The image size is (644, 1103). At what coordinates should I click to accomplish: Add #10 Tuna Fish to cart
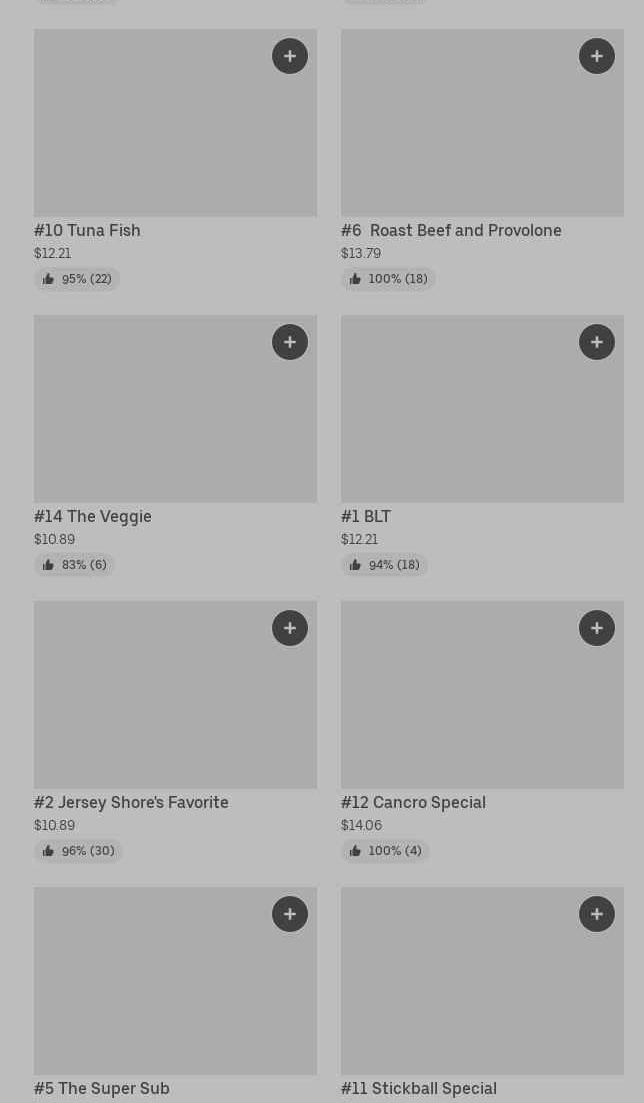pyautogui.click(x=290, y=56)
